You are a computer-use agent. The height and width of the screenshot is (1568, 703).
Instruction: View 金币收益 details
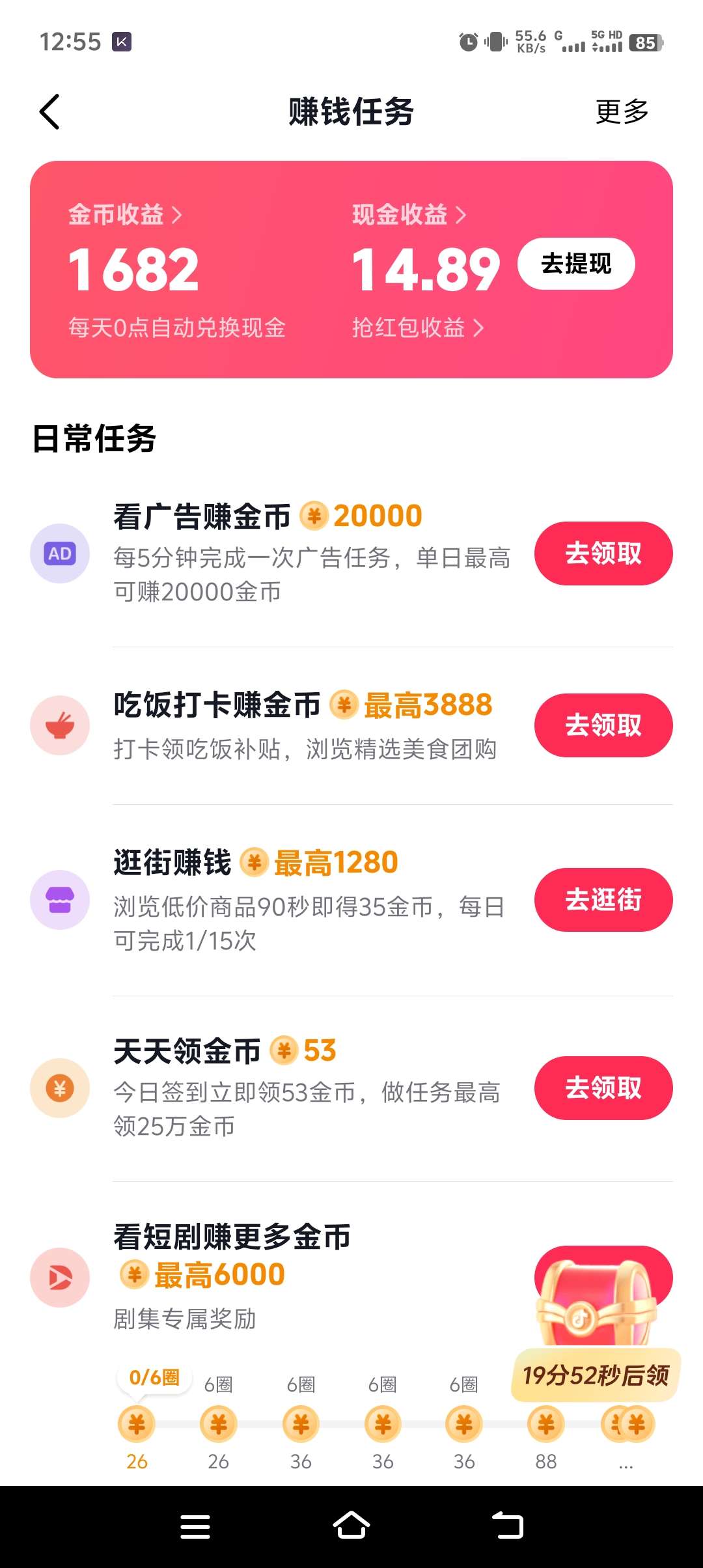click(125, 214)
